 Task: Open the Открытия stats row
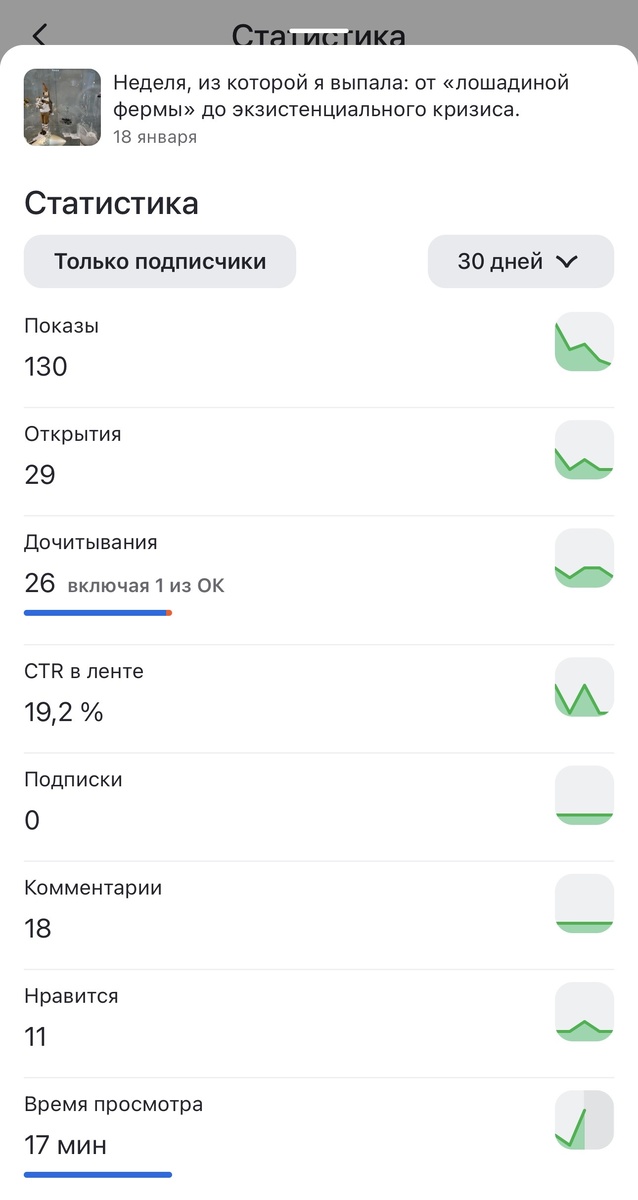coord(318,456)
